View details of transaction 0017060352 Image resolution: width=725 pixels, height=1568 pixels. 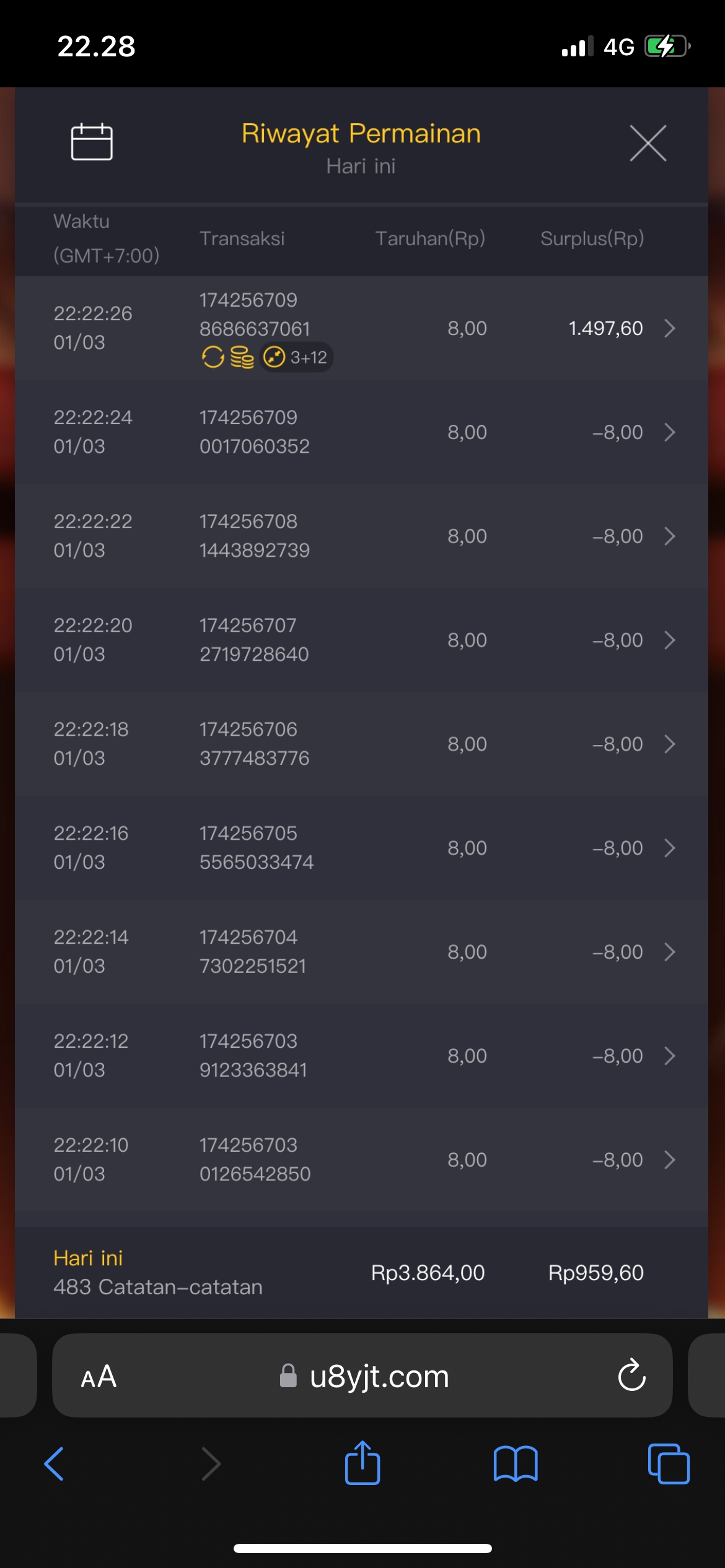362,432
